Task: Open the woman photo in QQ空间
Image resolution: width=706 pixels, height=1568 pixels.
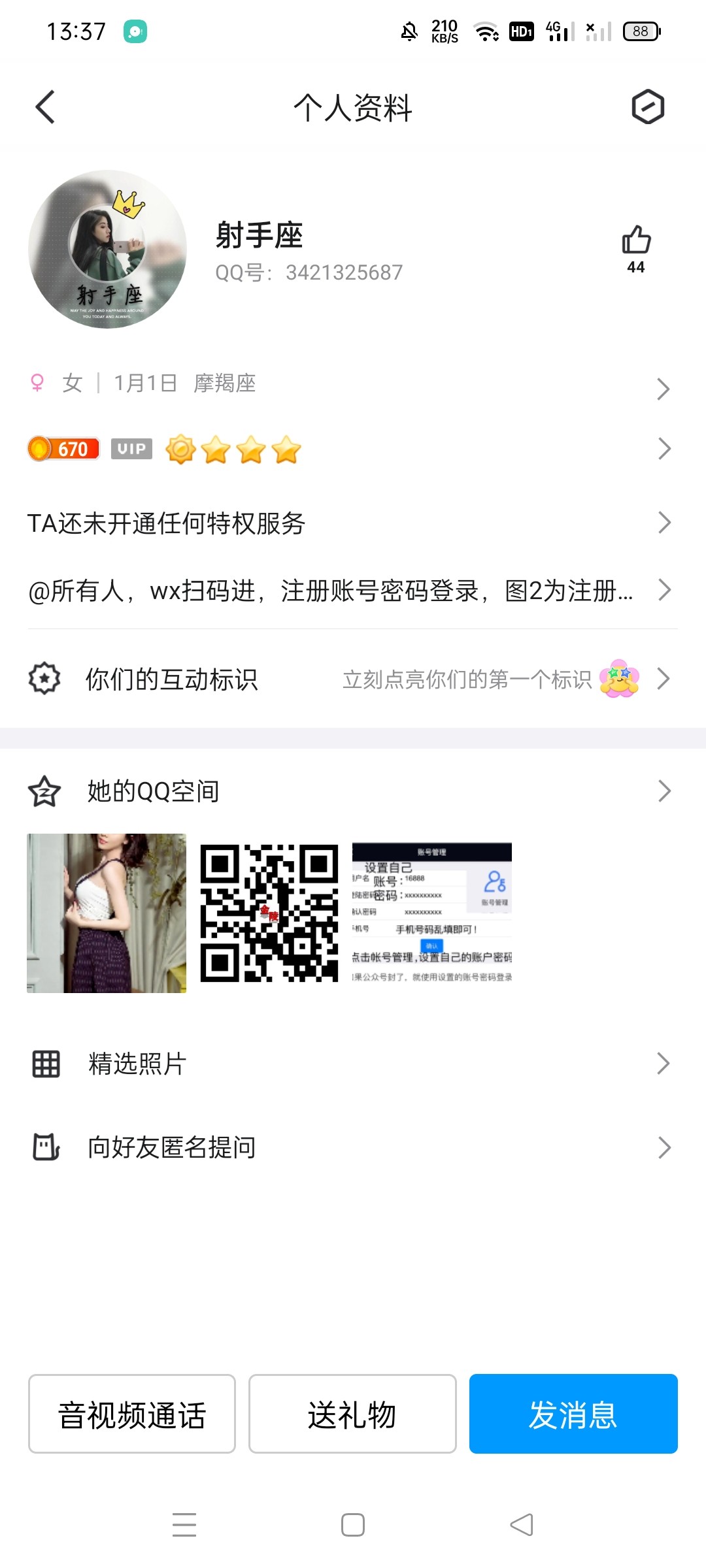Action: (107, 913)
